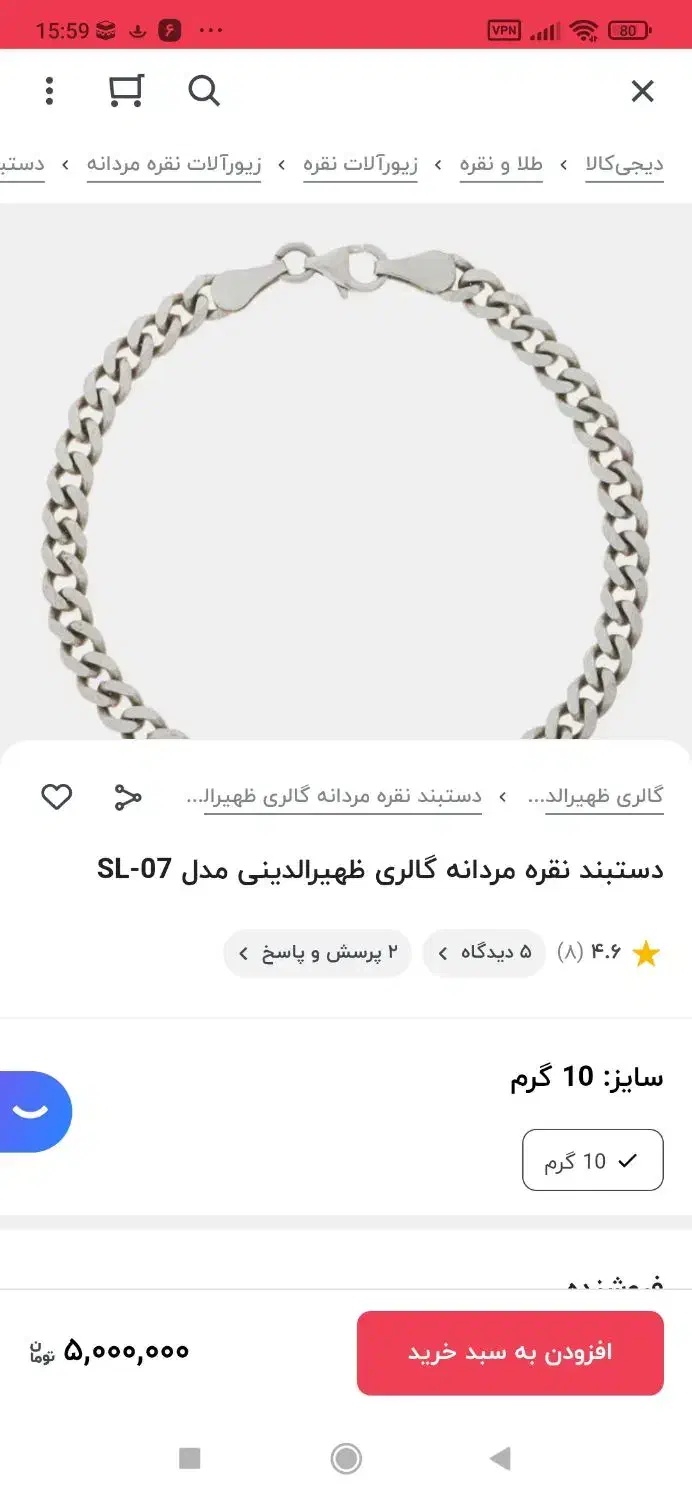This screenshot has height=1500, width=692.
Task: Close the product page
Action: [x=642, y=92]
